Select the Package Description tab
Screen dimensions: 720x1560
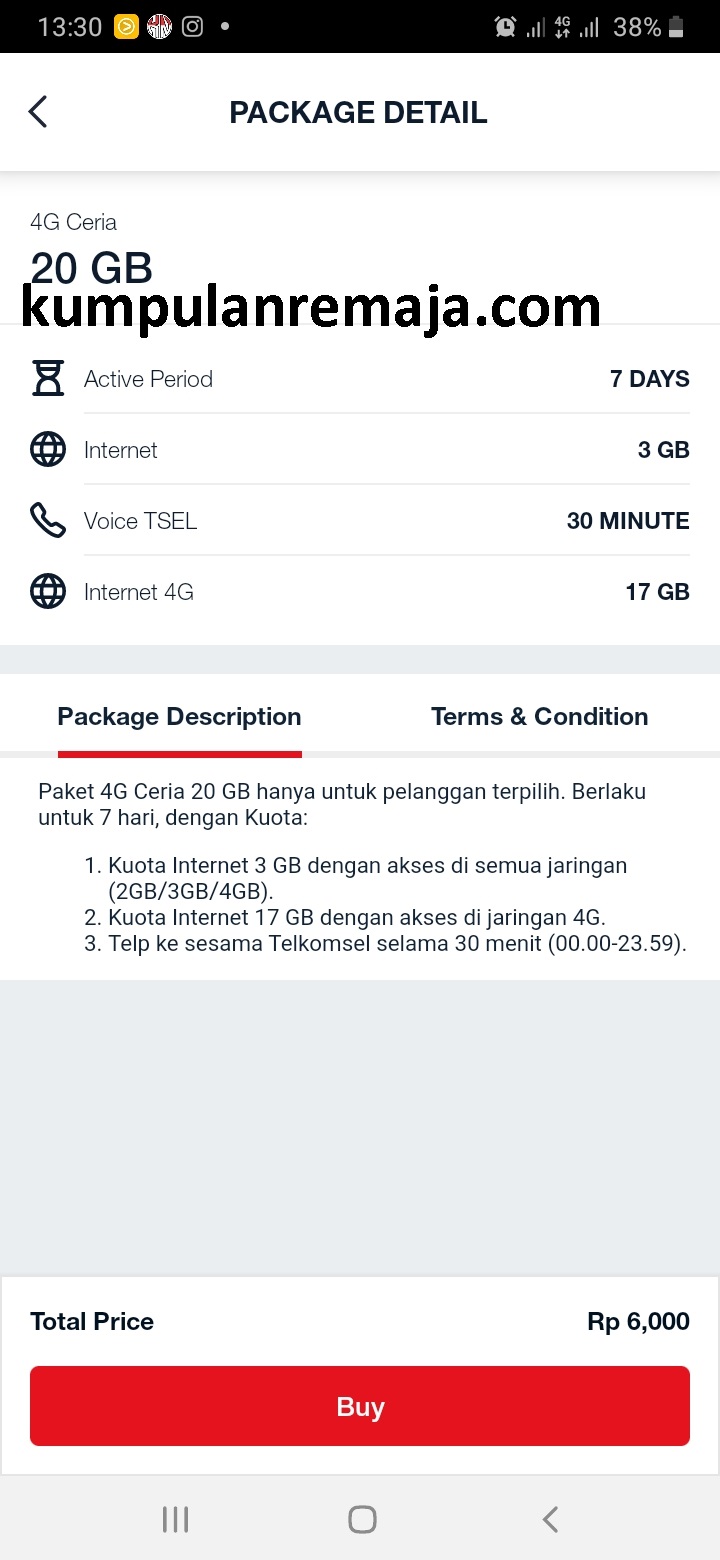pyautogui.click(x=179, y=717)
